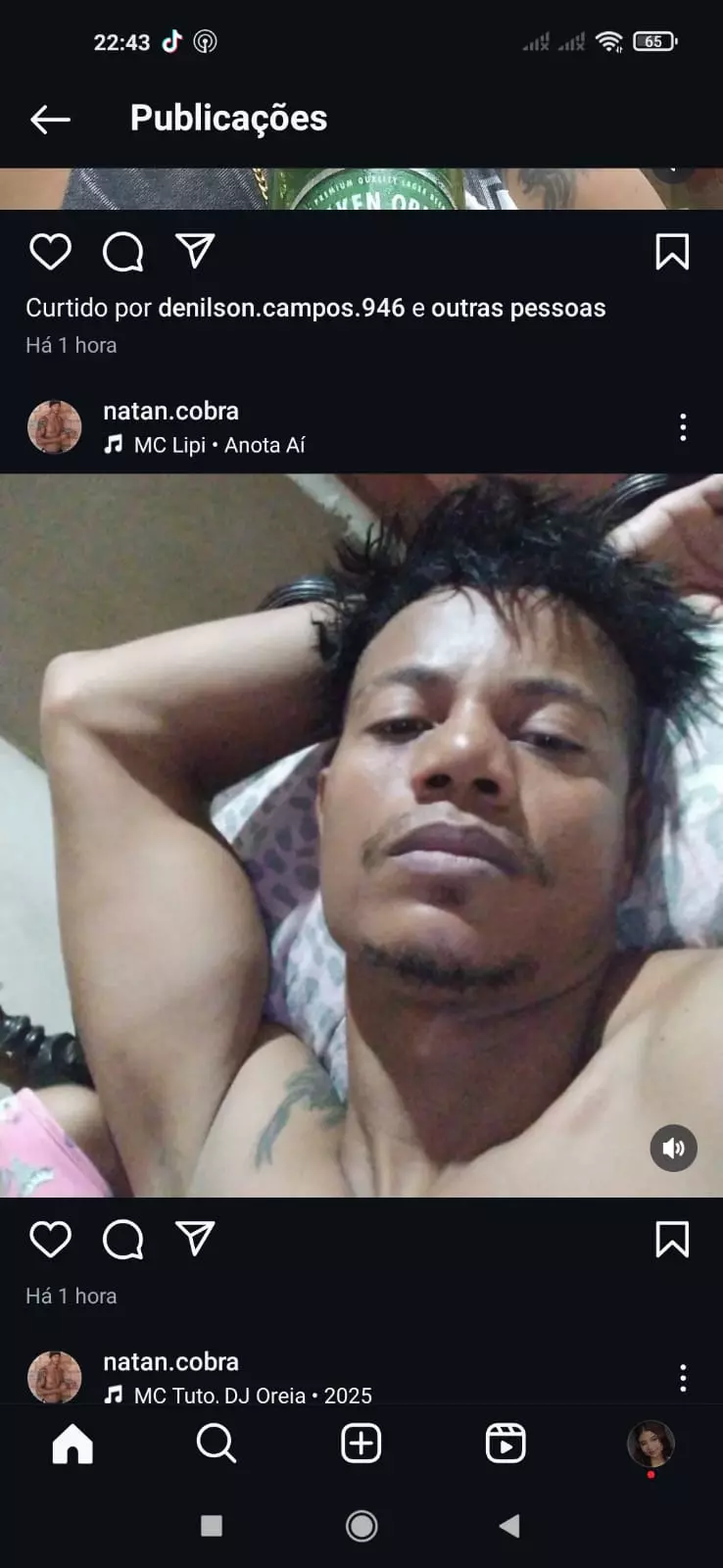The image size is (723, 1568).
Task: Open the MC Lipi Anota Aí audio
Action: (x=218, y=445)
